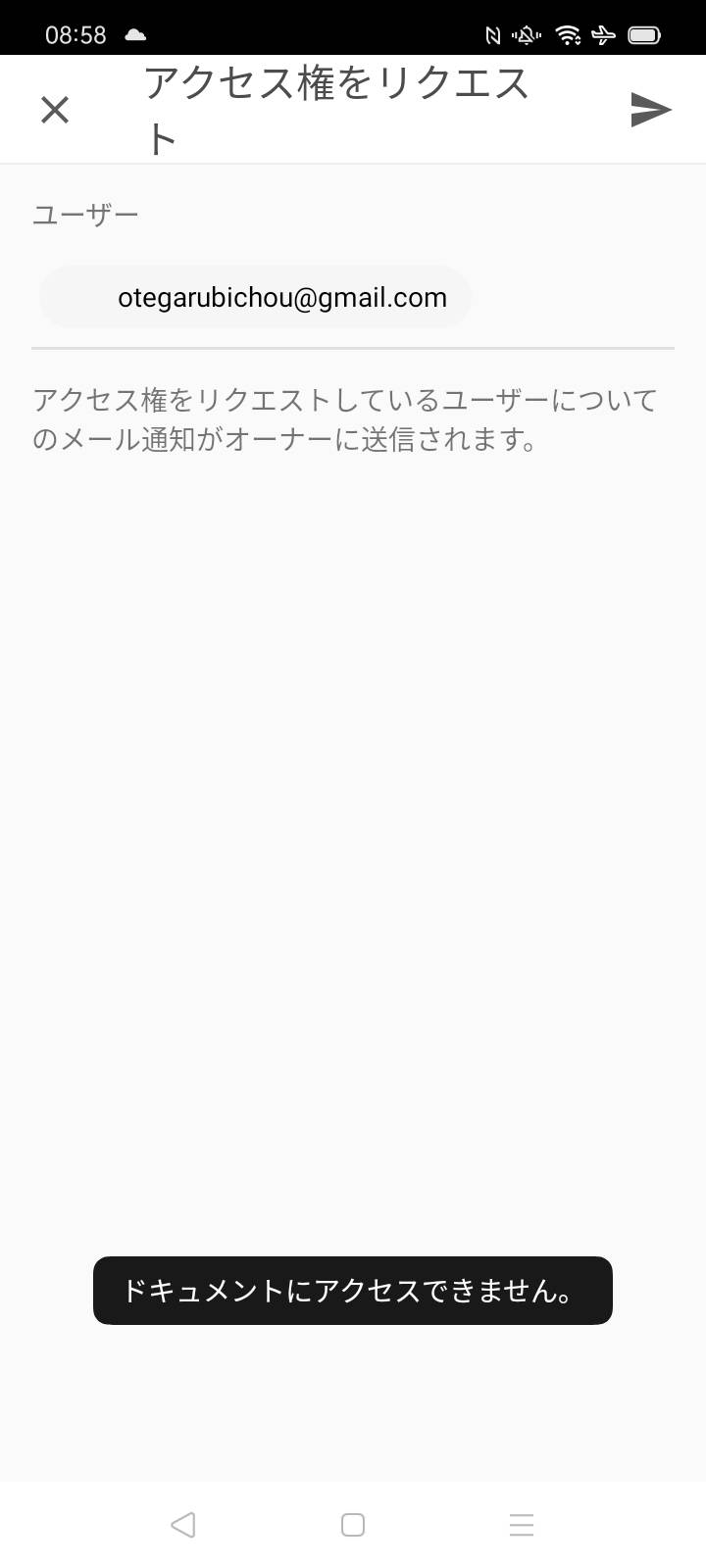Close the access request screen
This screenshot has height=1568, width=706.
(x=55, y=110)
